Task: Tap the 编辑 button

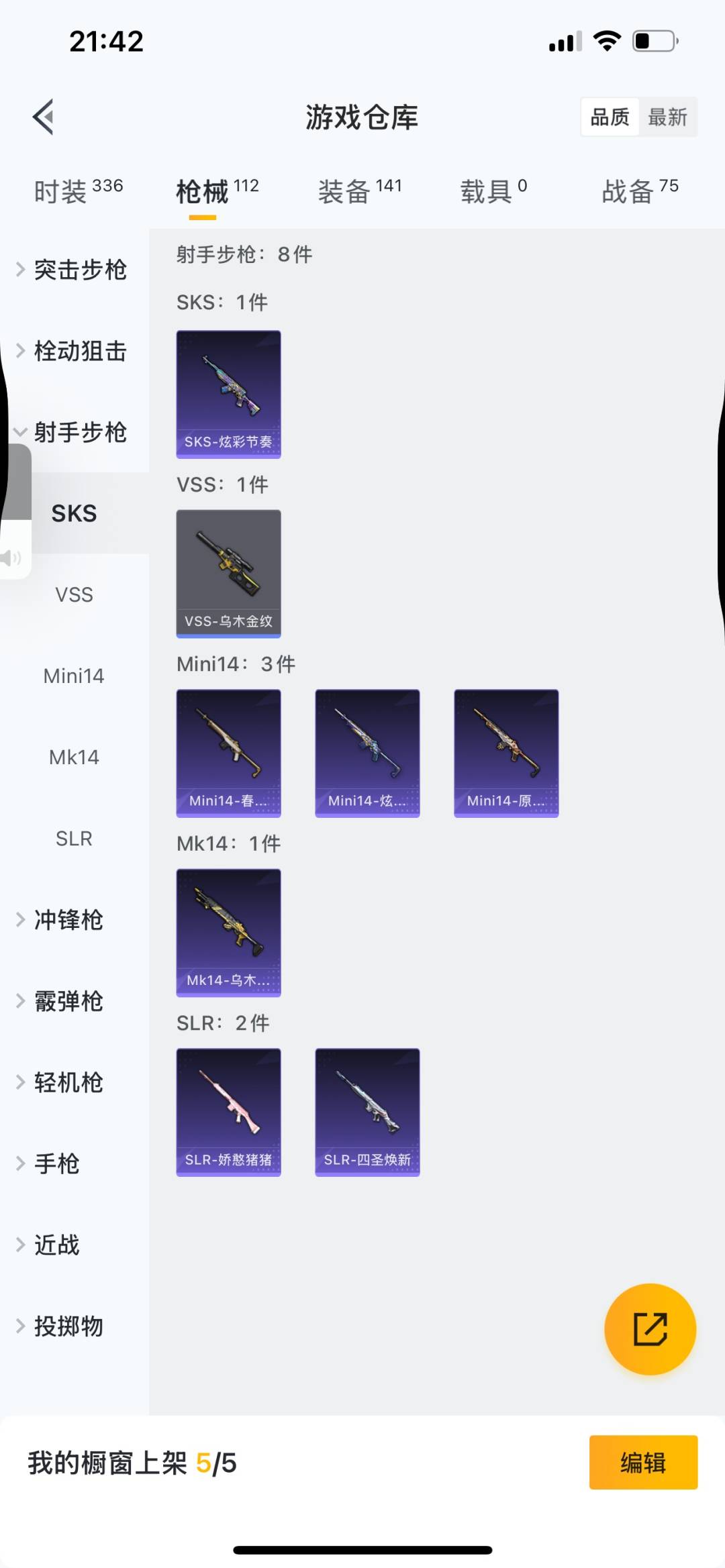Action: [x=643, y=1463]
